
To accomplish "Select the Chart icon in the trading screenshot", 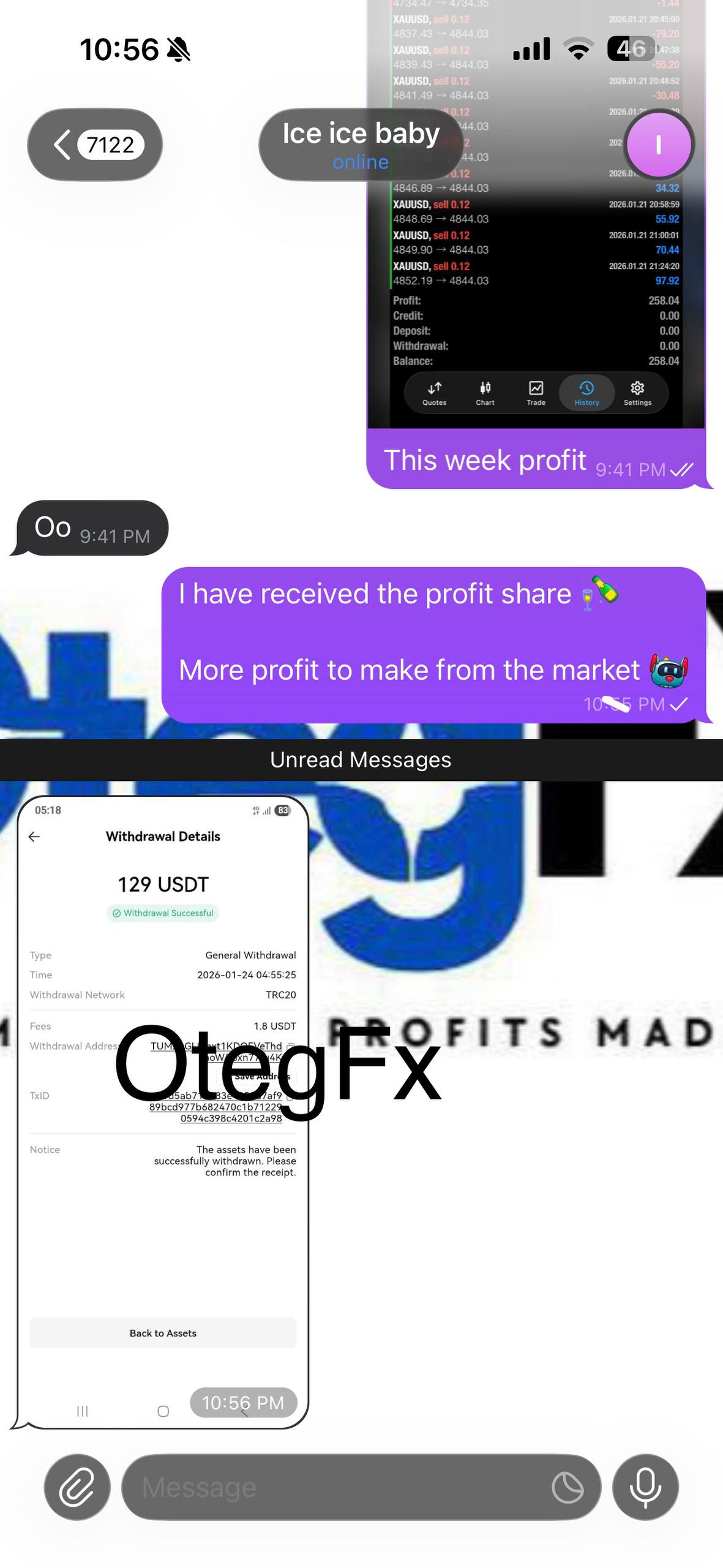I will point(485,393).
